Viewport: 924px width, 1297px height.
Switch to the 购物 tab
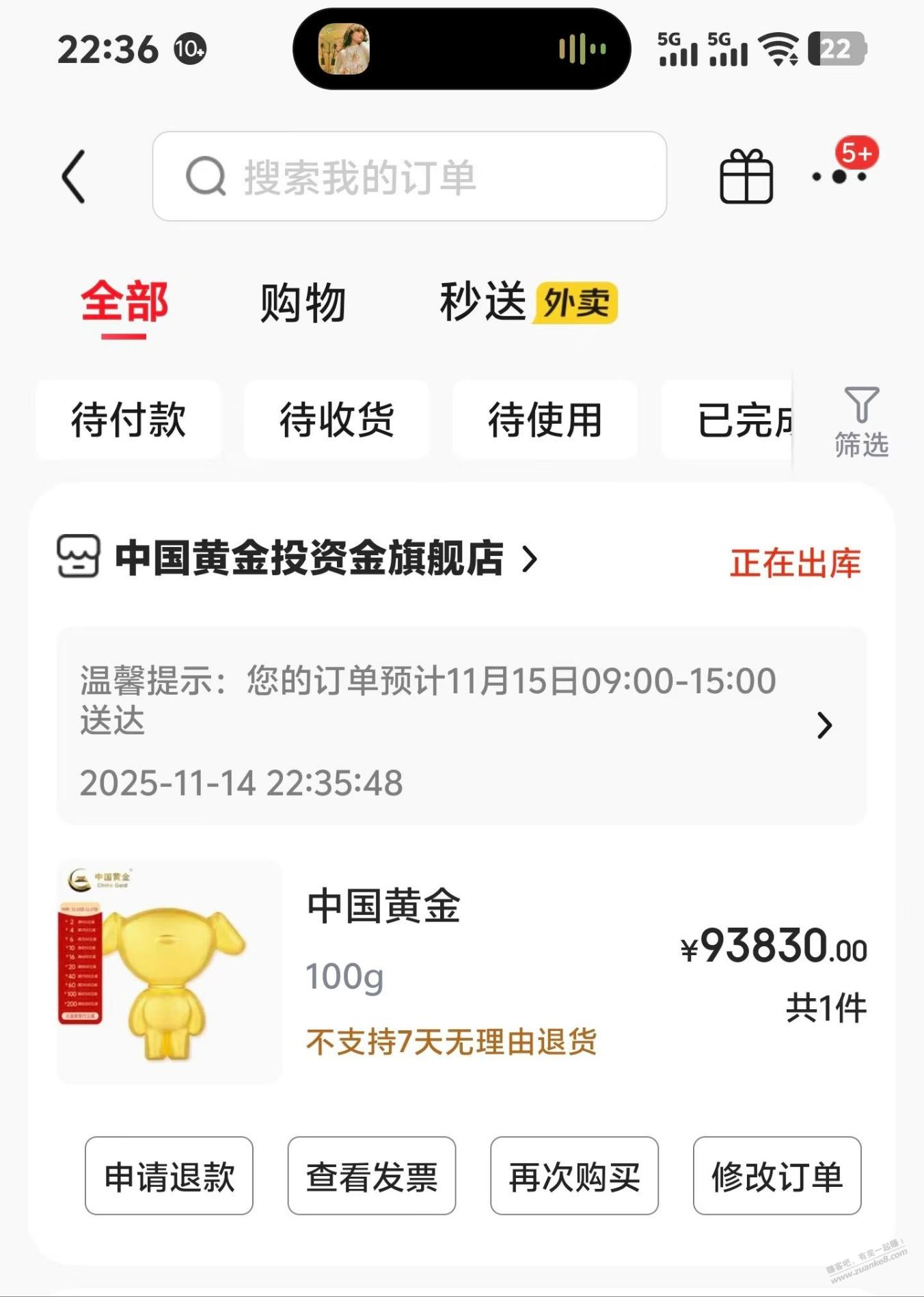(303, 302)
